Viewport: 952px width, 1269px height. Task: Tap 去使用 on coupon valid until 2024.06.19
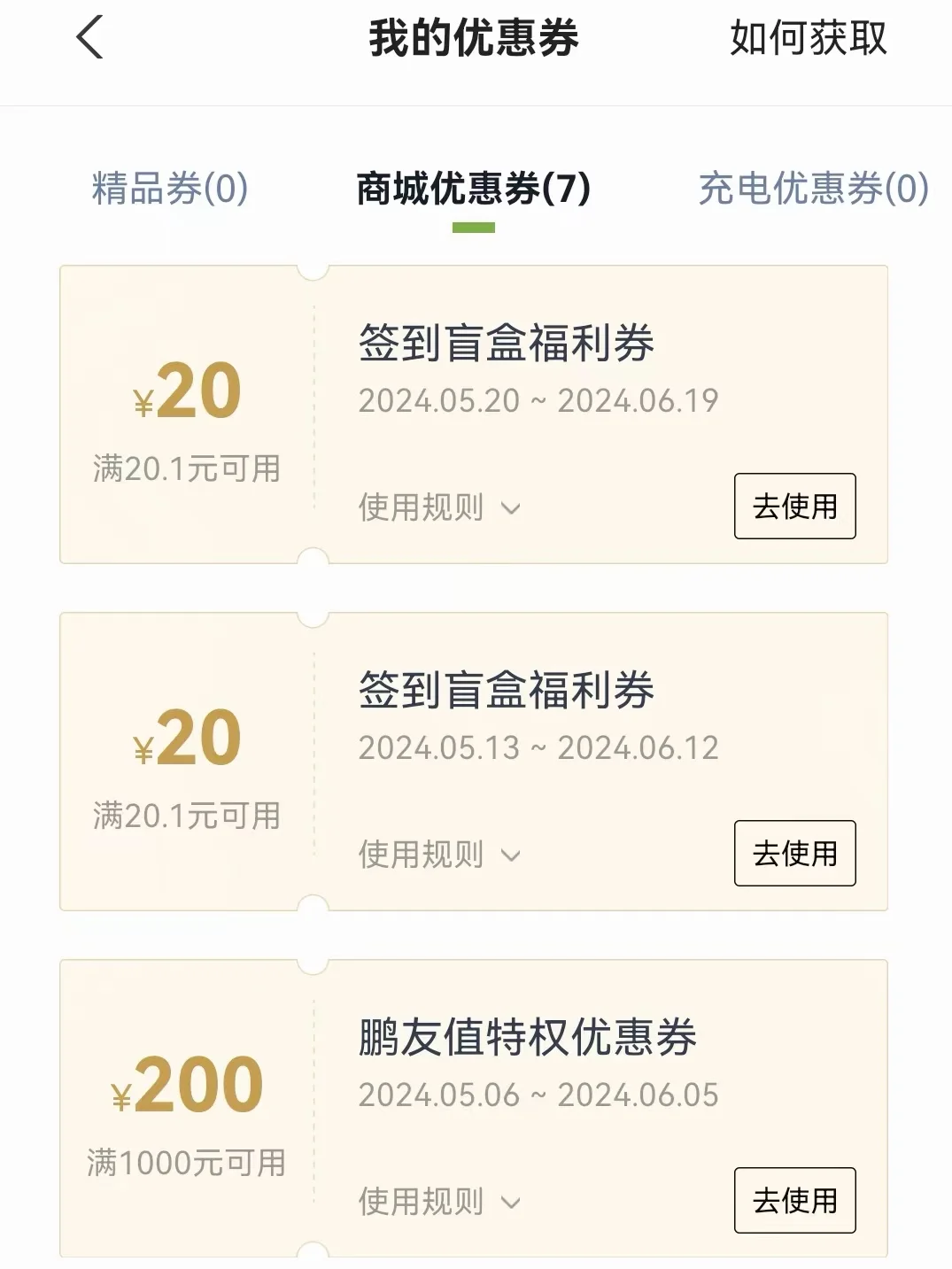[794, 506]
